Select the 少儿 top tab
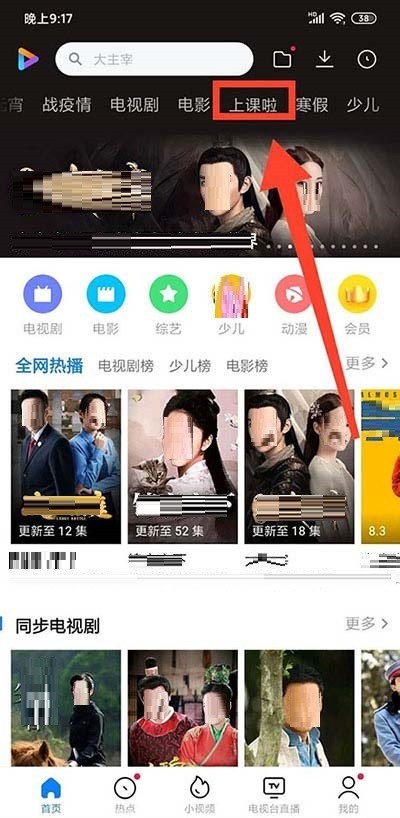This screenshot has height=818, width=400. tap(363, 105)
